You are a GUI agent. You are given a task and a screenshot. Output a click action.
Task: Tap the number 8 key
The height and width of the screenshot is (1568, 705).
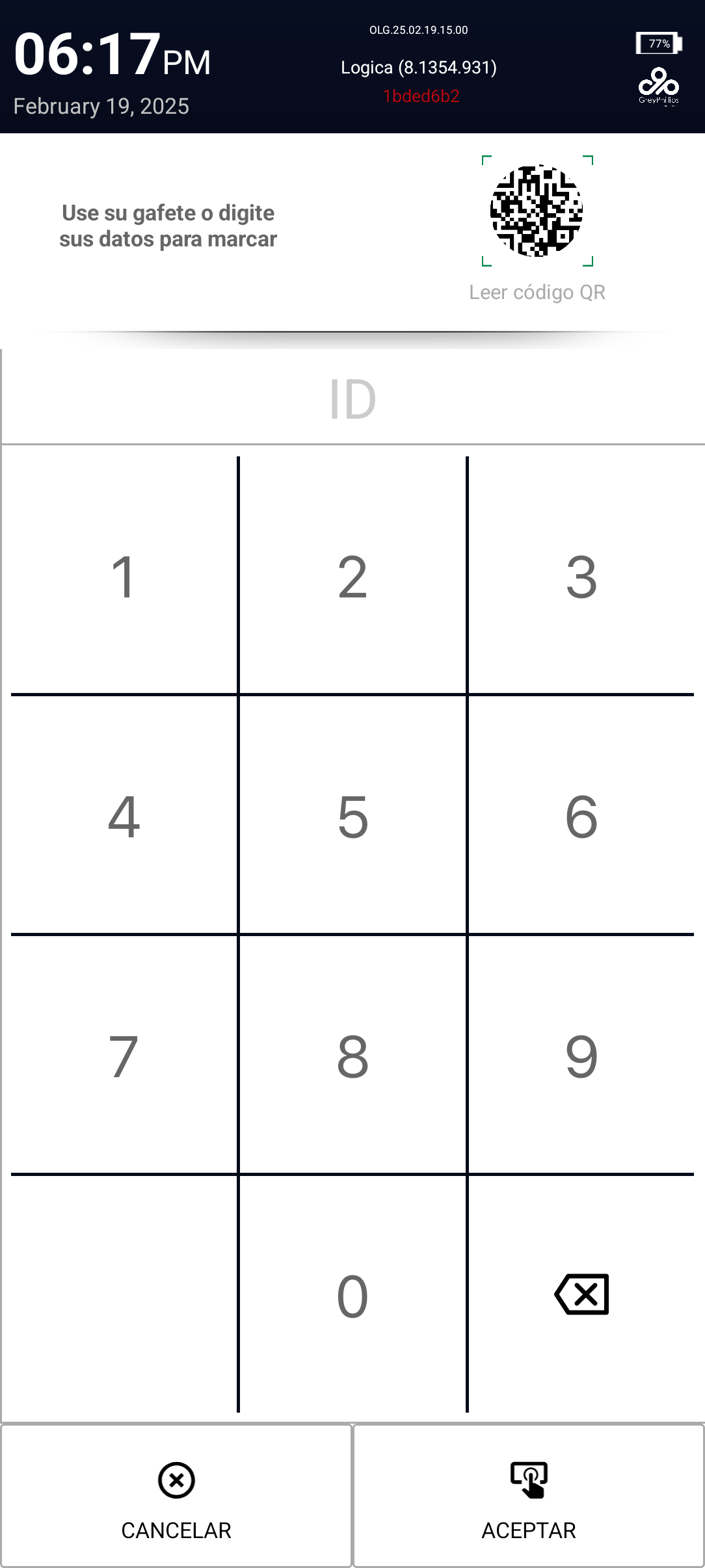352,1056
